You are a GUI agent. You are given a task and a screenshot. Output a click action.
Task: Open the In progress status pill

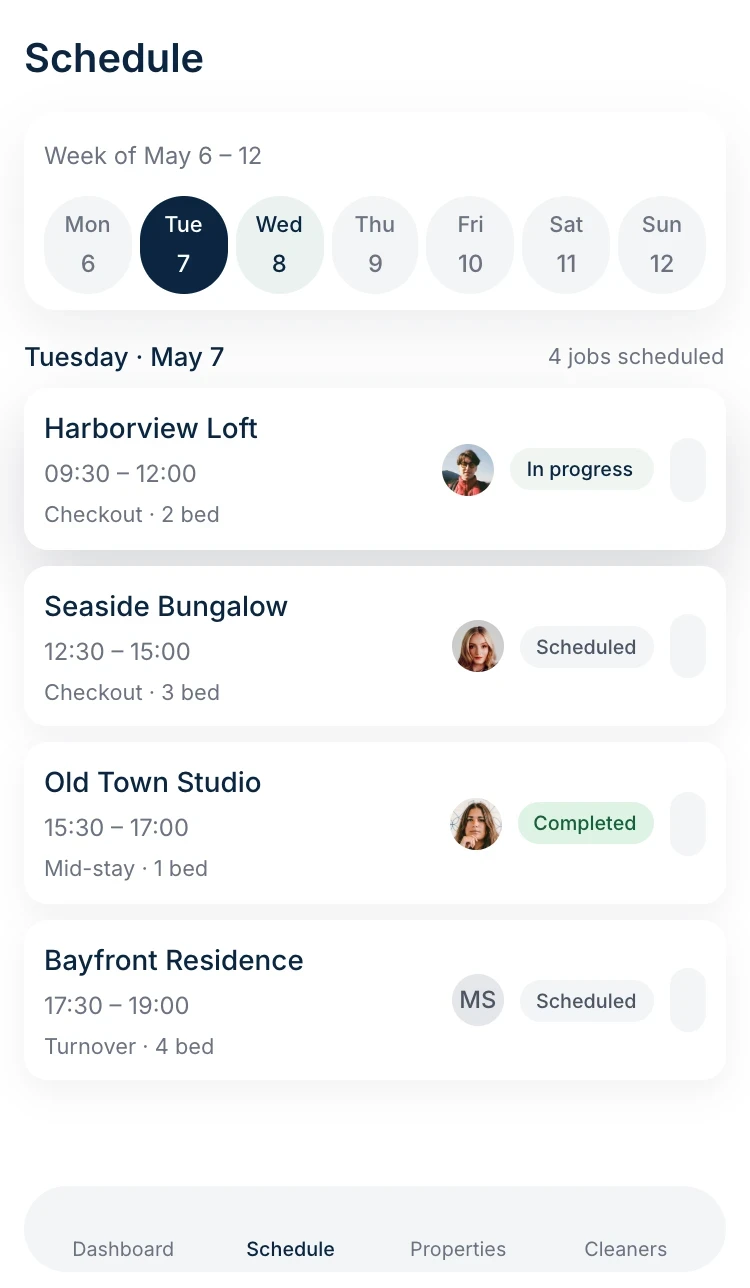pyautogui.click(x=581, y=469)
